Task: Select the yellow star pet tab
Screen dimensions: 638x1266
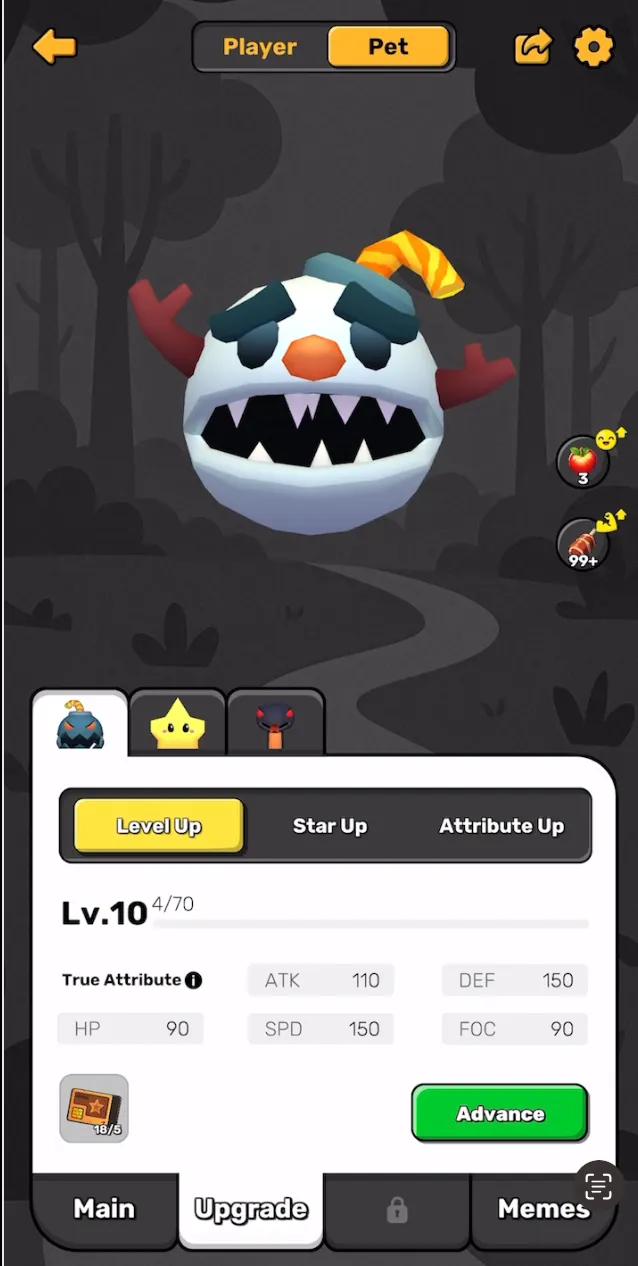Action: pos(177,724)
